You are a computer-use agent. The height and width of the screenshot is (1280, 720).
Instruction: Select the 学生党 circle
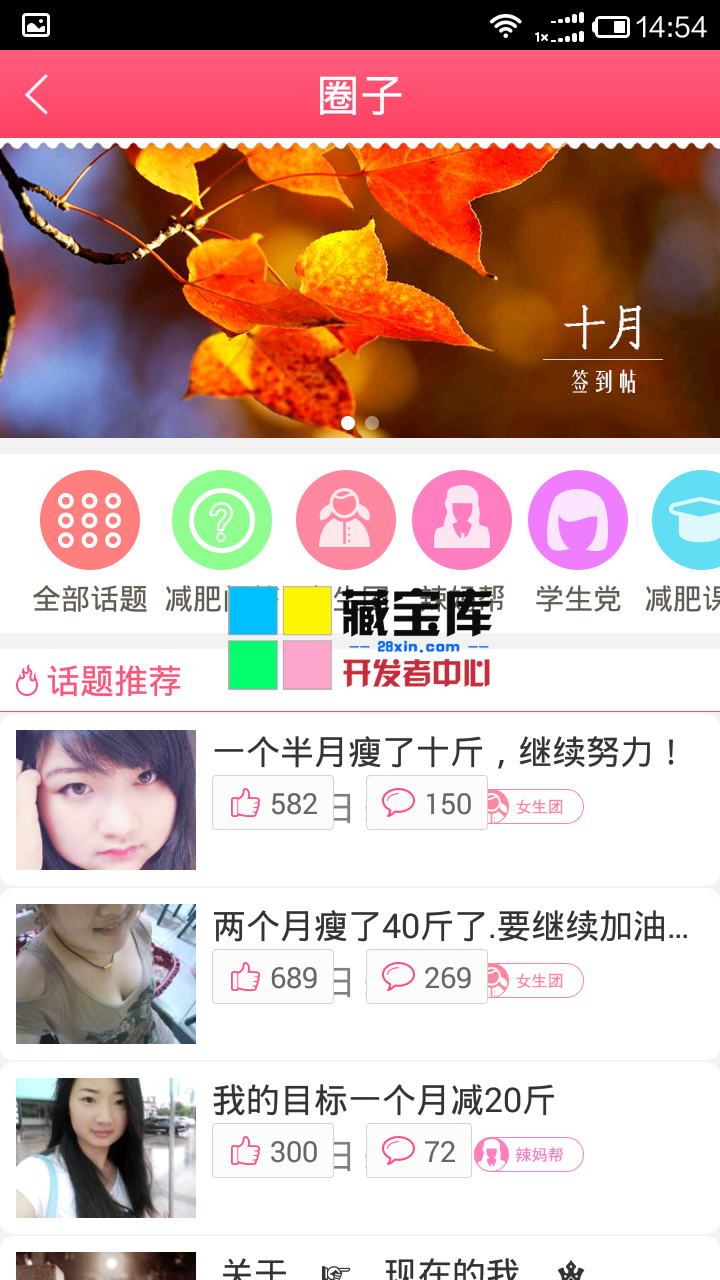click(577, 520)
